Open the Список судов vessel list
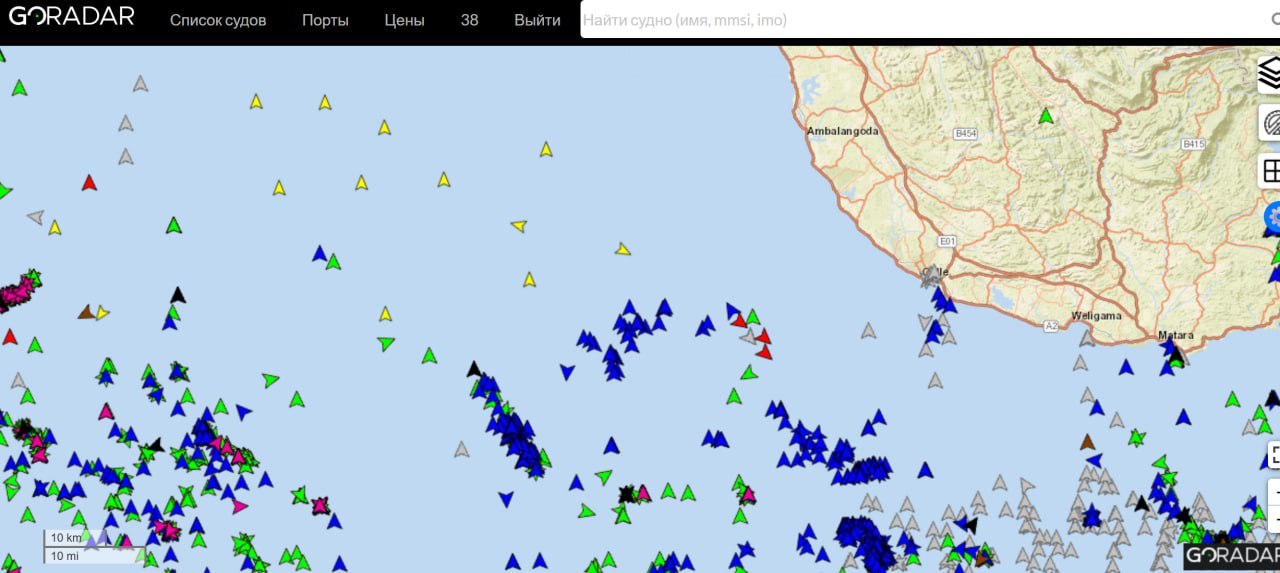Screen dimensions: 1280x573 (x=218, y=20)
